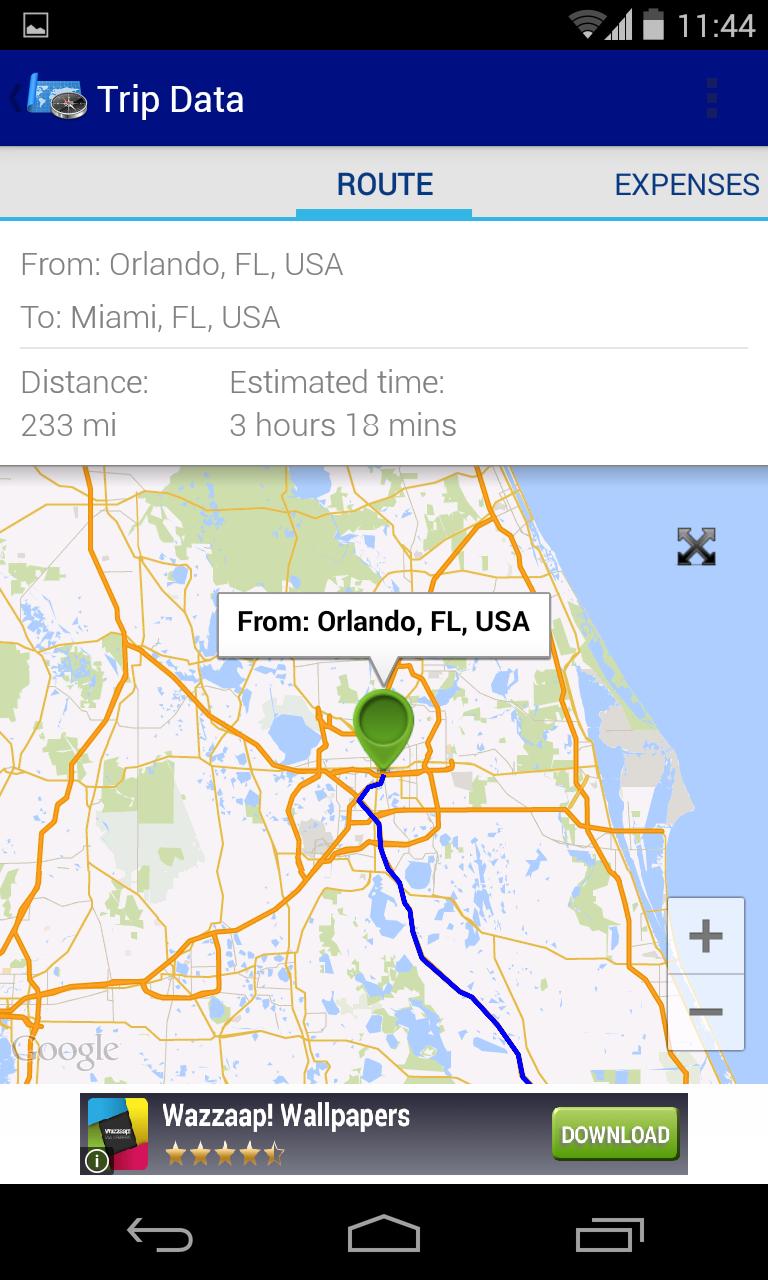Viewport: 768px width, 1280px height.
Task: Tap the DOWNLOAD button on the ad
Action: (614, 1135)
